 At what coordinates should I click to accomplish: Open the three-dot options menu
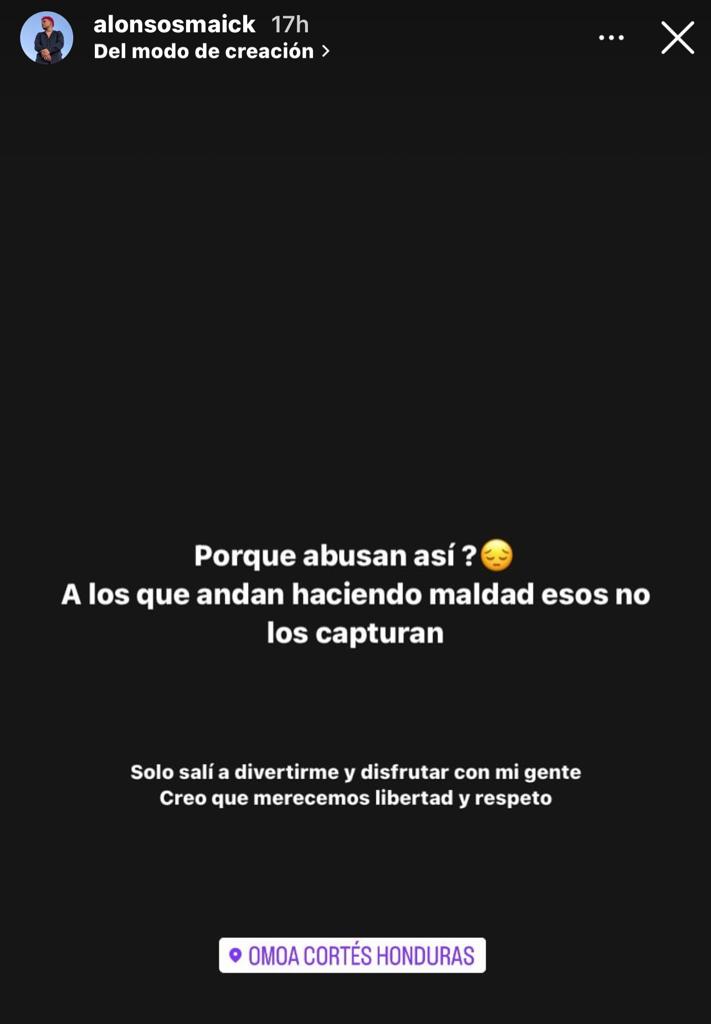pos(611,38)
